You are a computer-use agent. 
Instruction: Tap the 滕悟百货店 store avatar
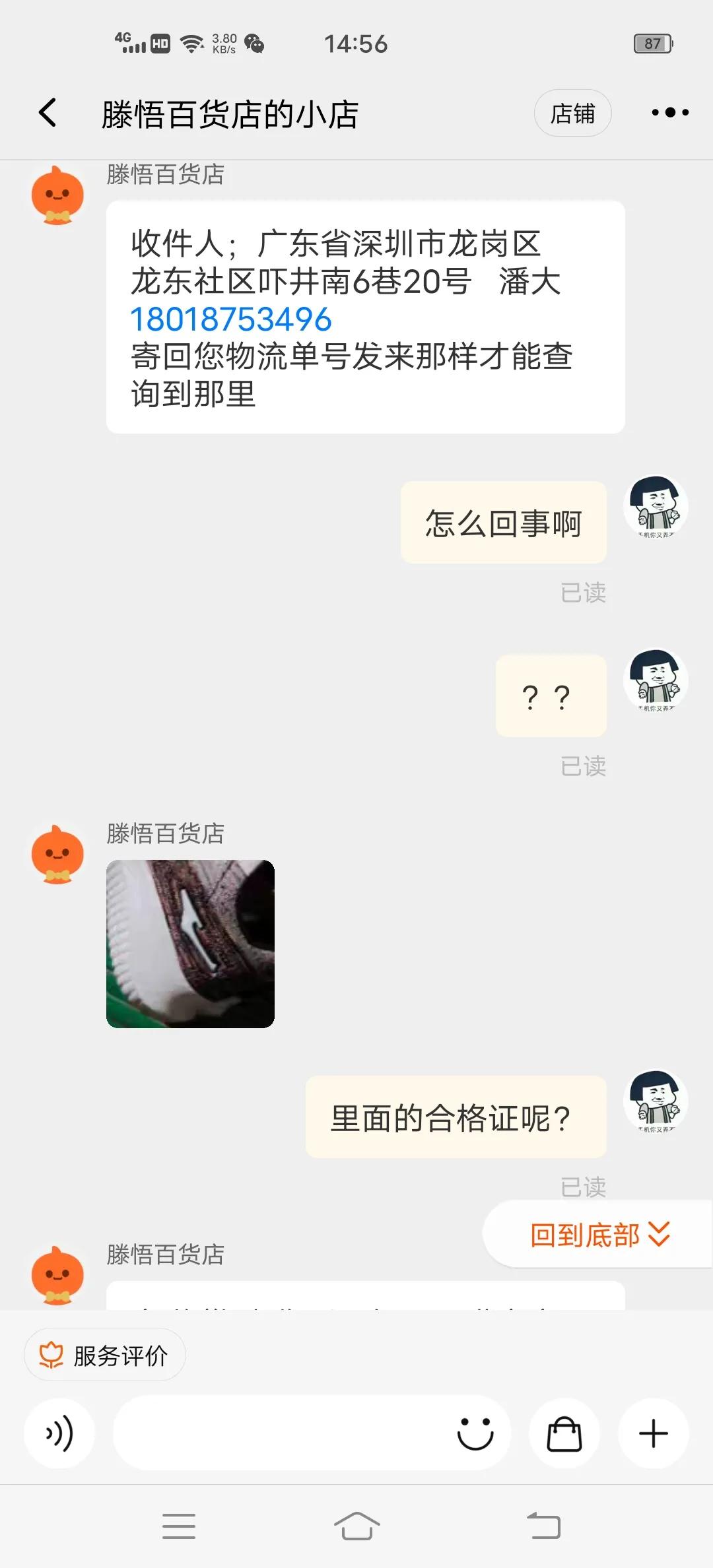pyautogui.click(x=57, y=194)
